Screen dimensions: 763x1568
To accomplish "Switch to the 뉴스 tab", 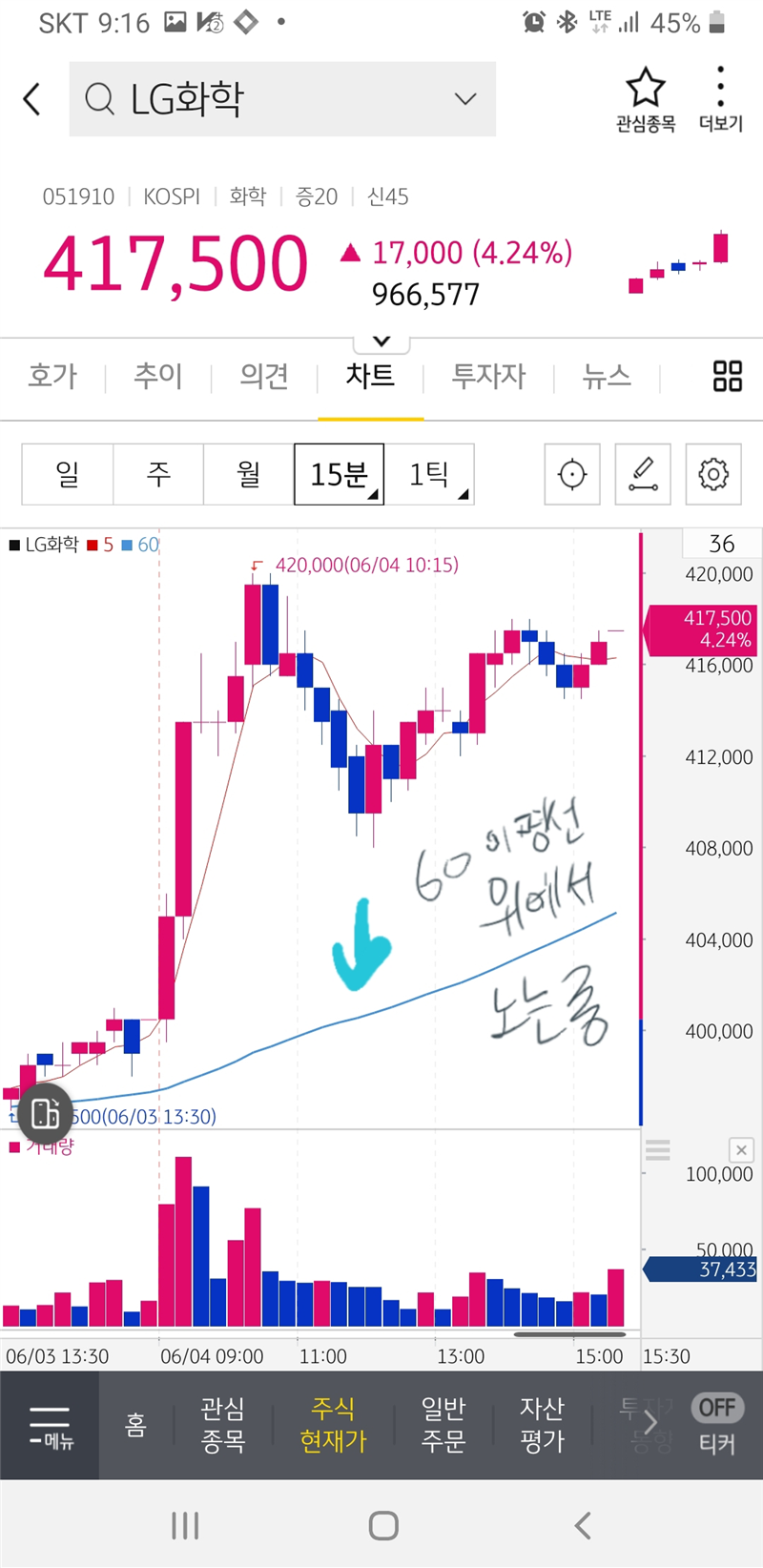I will click(x=607, y=377).
